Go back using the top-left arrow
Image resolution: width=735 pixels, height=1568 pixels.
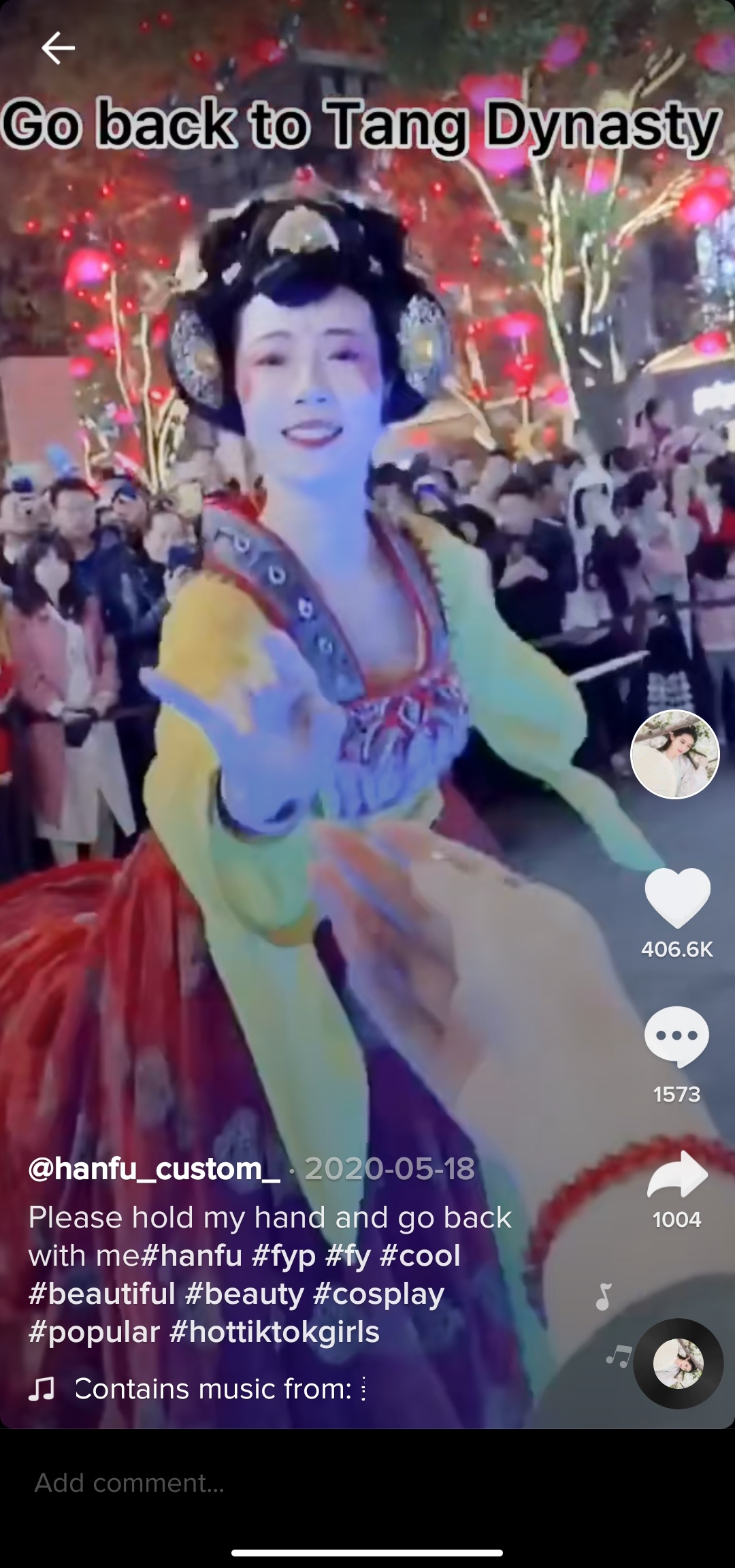58,48
